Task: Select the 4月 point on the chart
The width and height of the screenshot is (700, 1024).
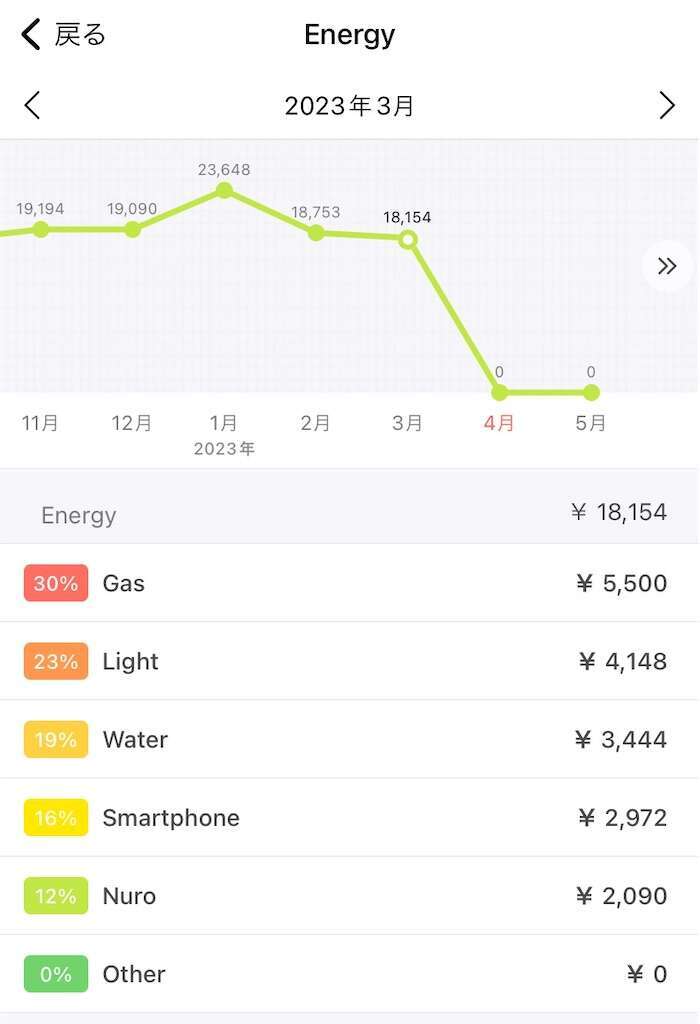Action: click(x=499, y=392)
